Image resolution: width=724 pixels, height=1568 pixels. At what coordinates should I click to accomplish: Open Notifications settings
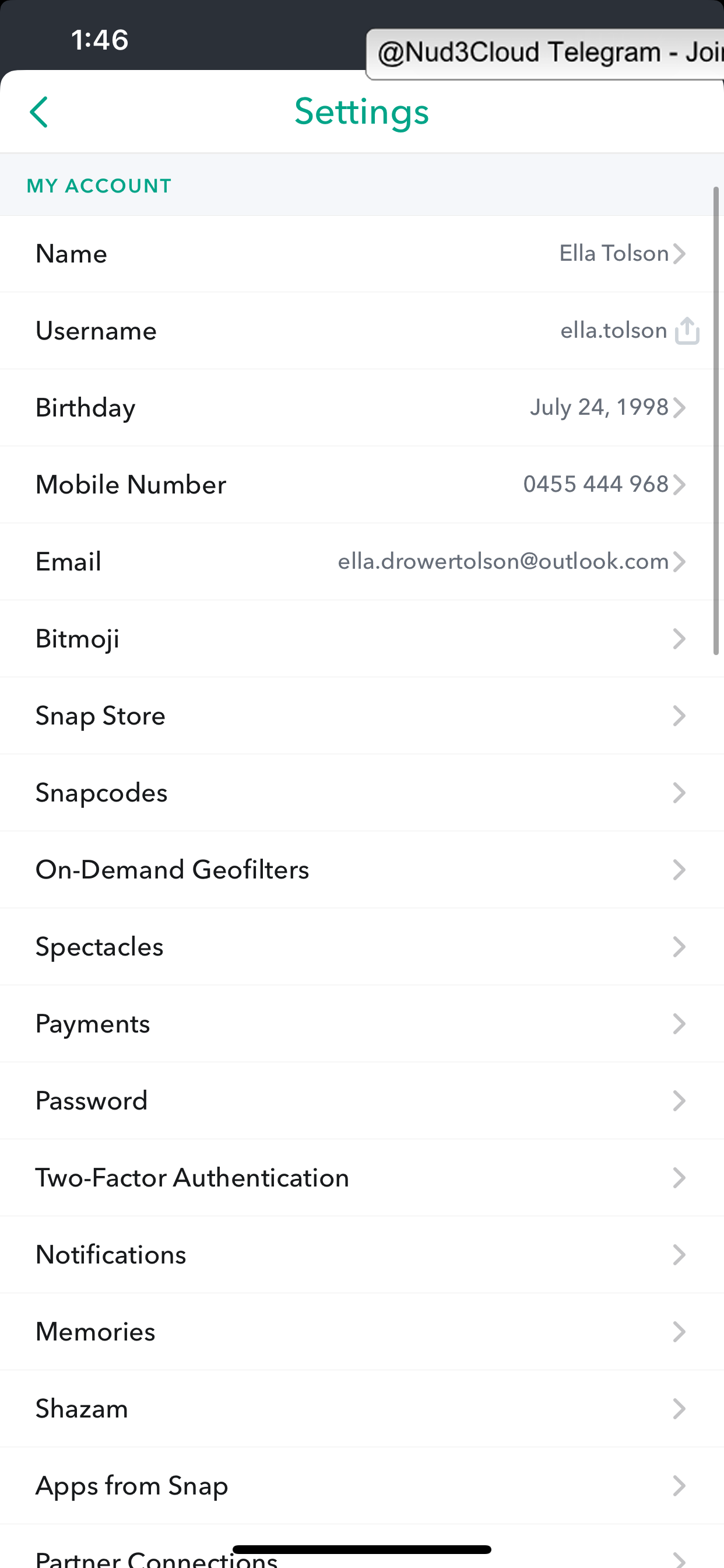[x=362, y=1255]
